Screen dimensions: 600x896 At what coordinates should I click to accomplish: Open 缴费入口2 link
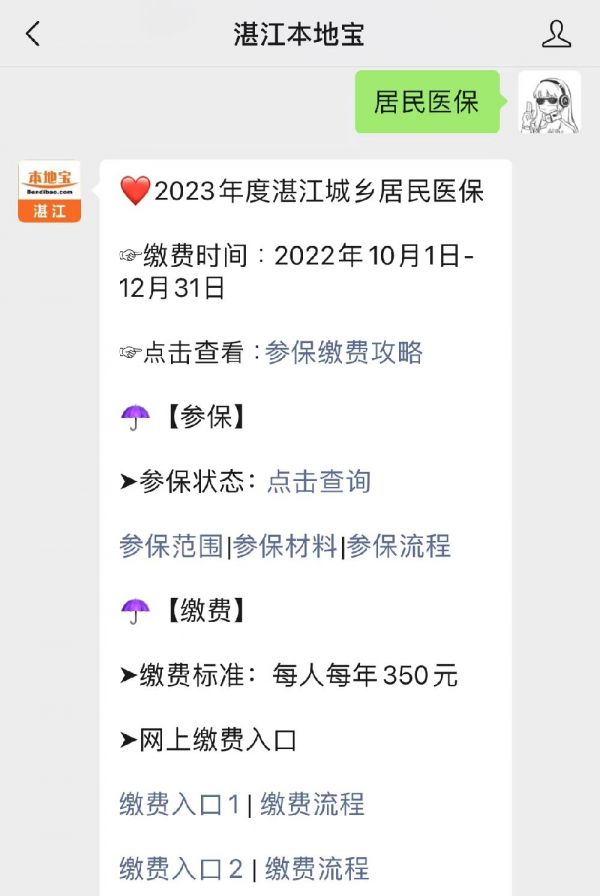182,868
